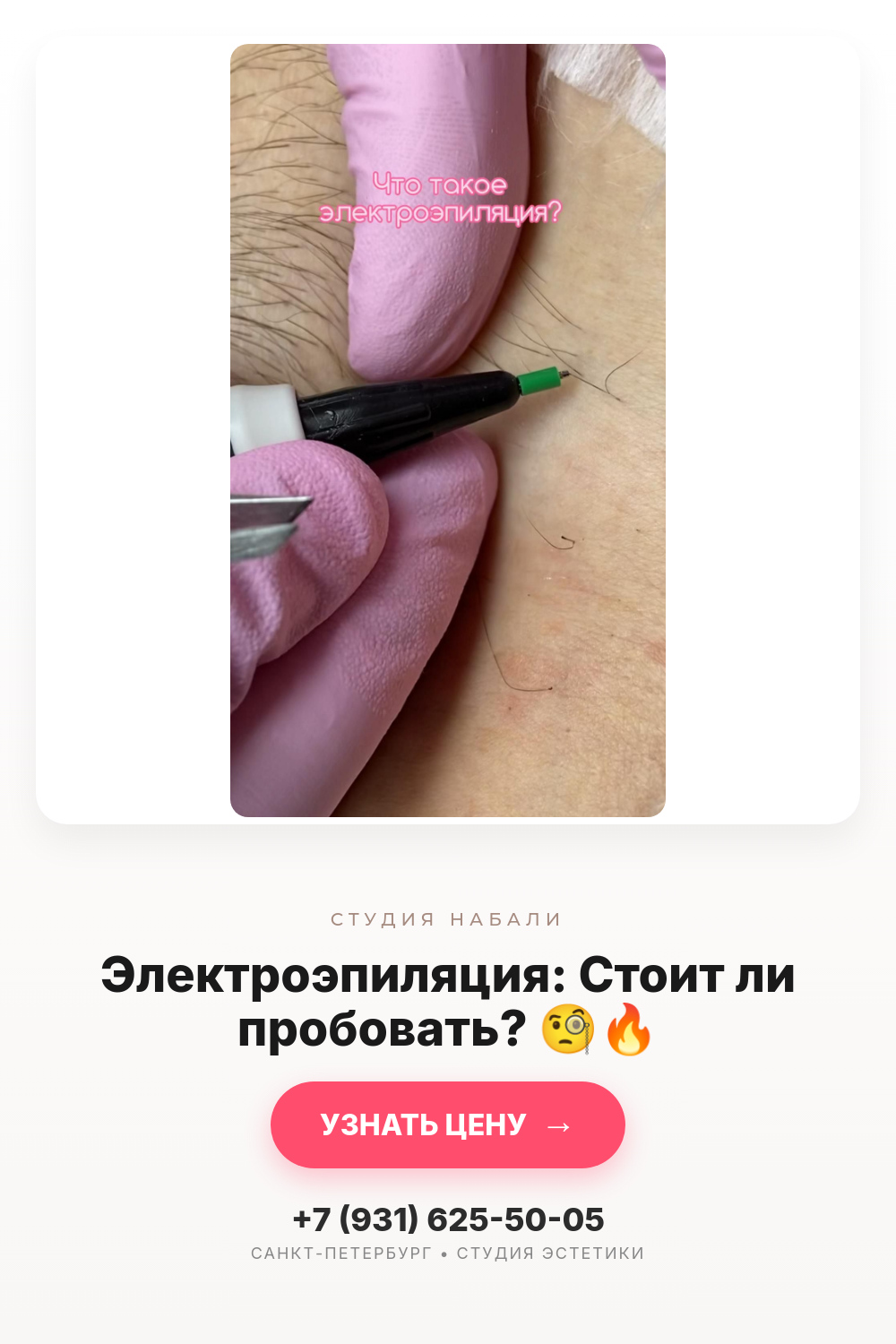Tap the УЗНАТЬ ЦЕНУ button
896x1344 pixels.
(x=448, y=1124)
